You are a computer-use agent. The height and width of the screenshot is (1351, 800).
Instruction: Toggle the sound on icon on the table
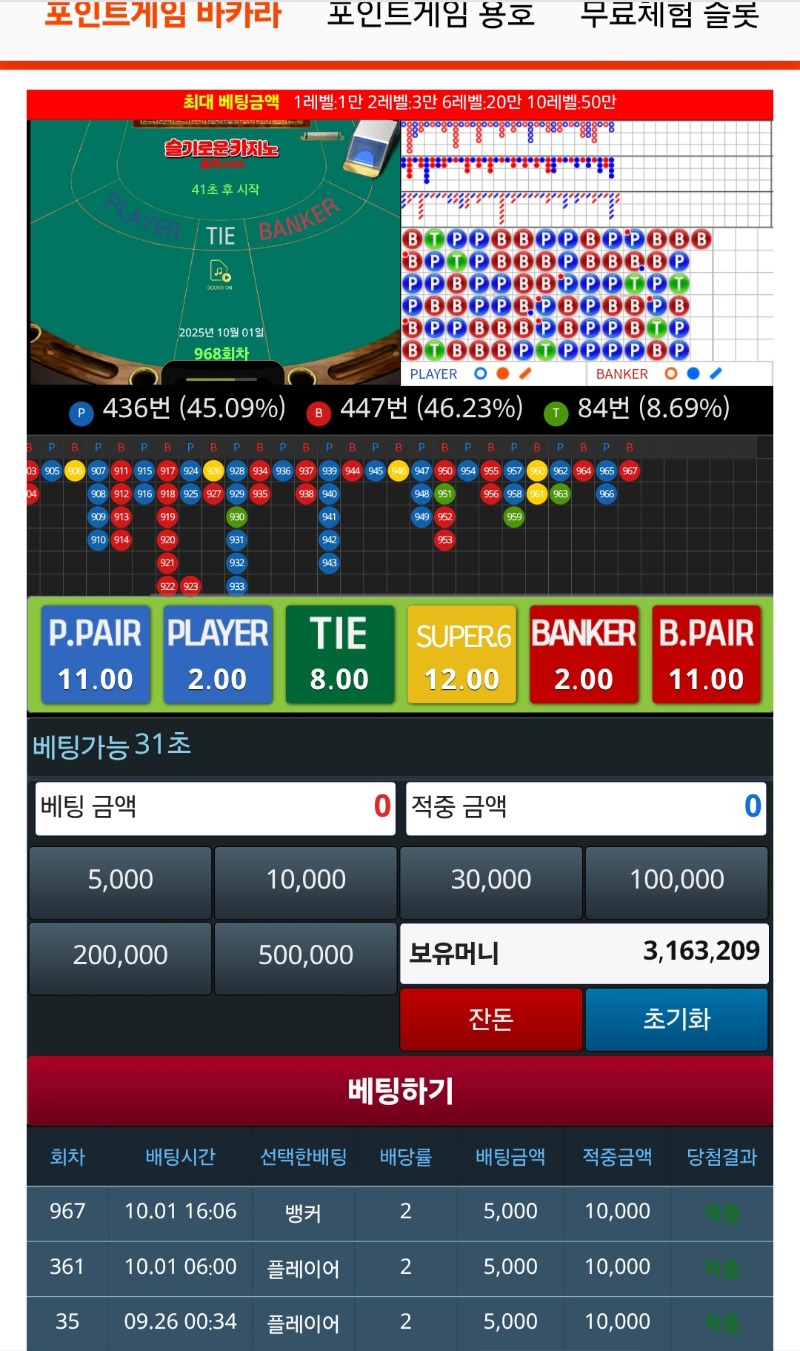coord(220,274)
